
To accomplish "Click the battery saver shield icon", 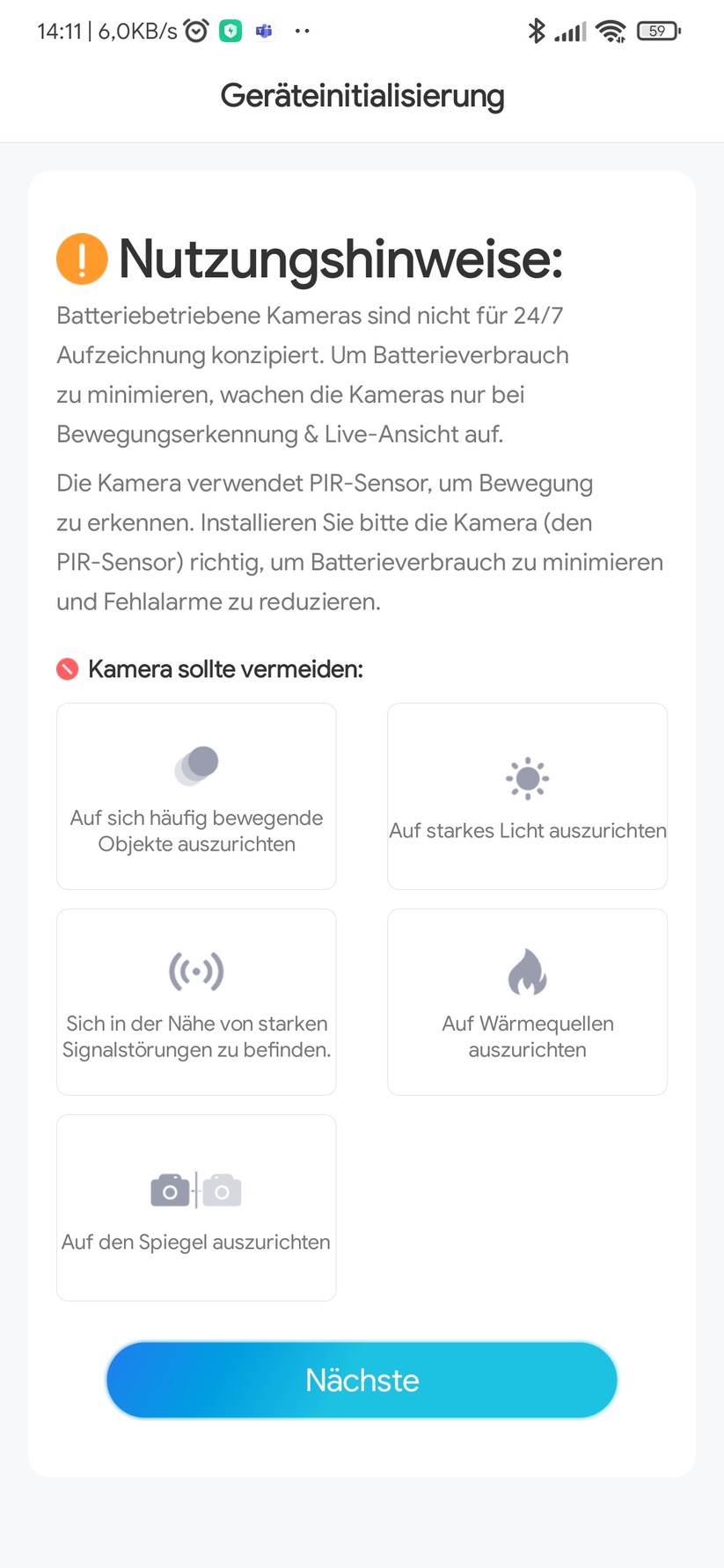I will [230, 29].
